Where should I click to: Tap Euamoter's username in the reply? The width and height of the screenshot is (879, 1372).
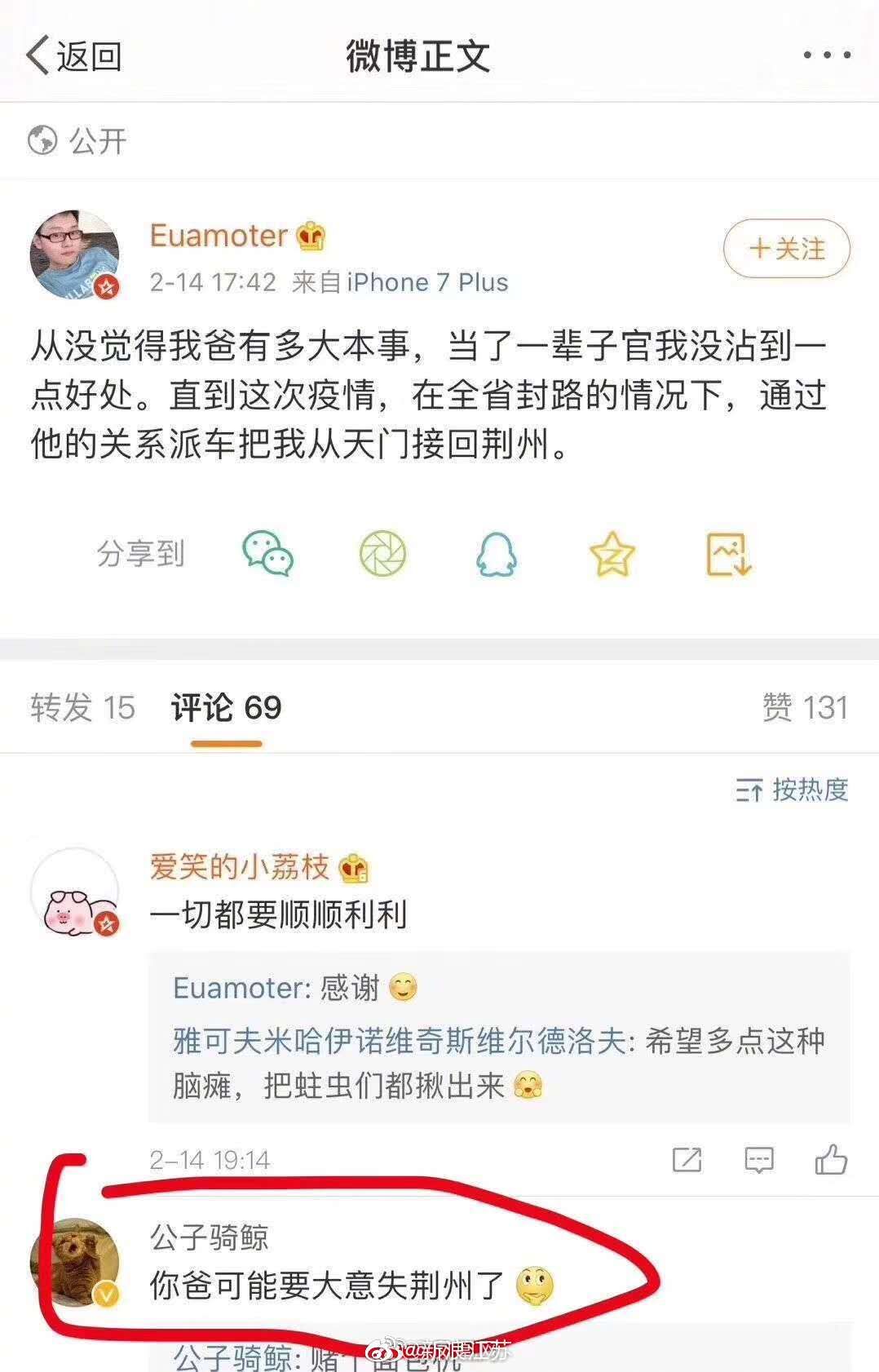[x=241, y=988]
